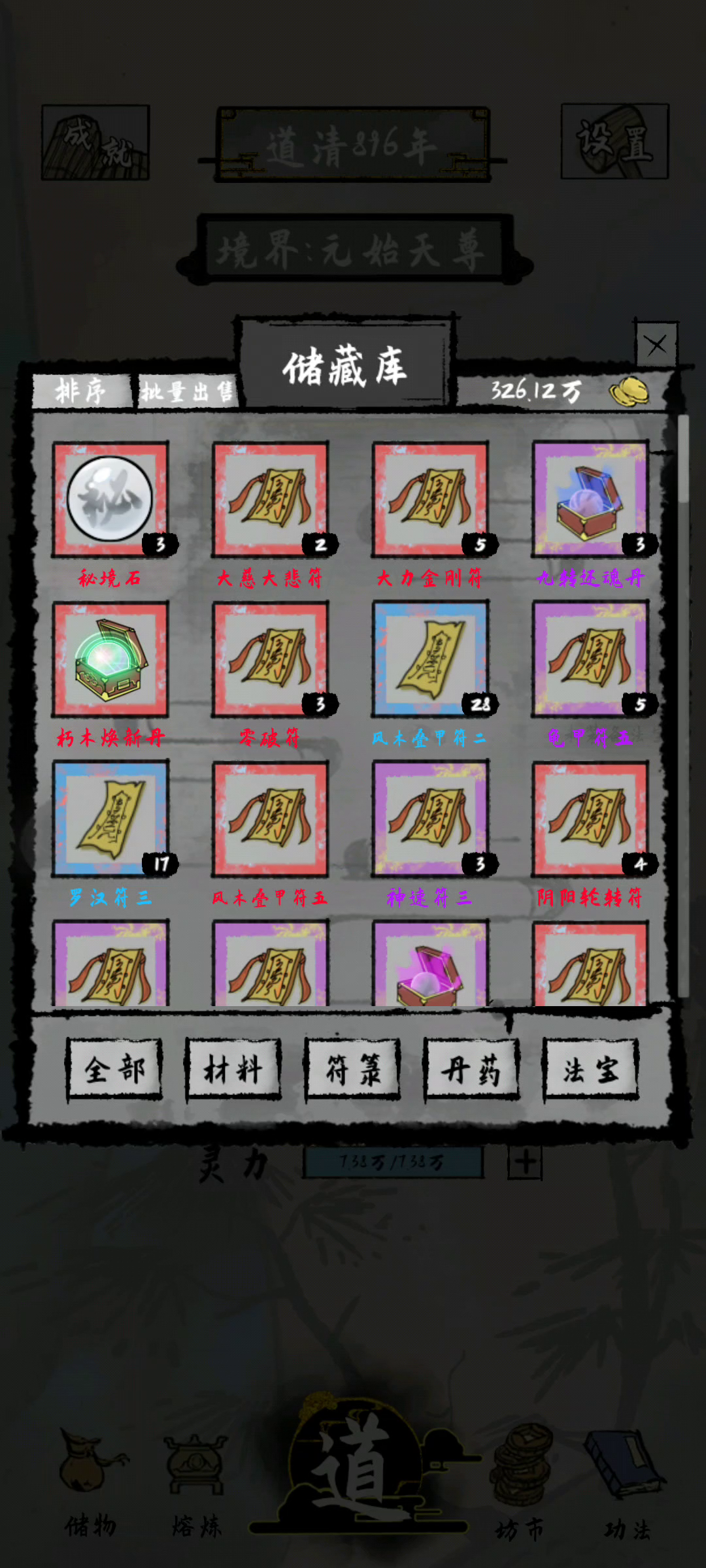Open the 神速符三 item
The width and height of the screenshot is (706, 1568).
pos(431,819)
